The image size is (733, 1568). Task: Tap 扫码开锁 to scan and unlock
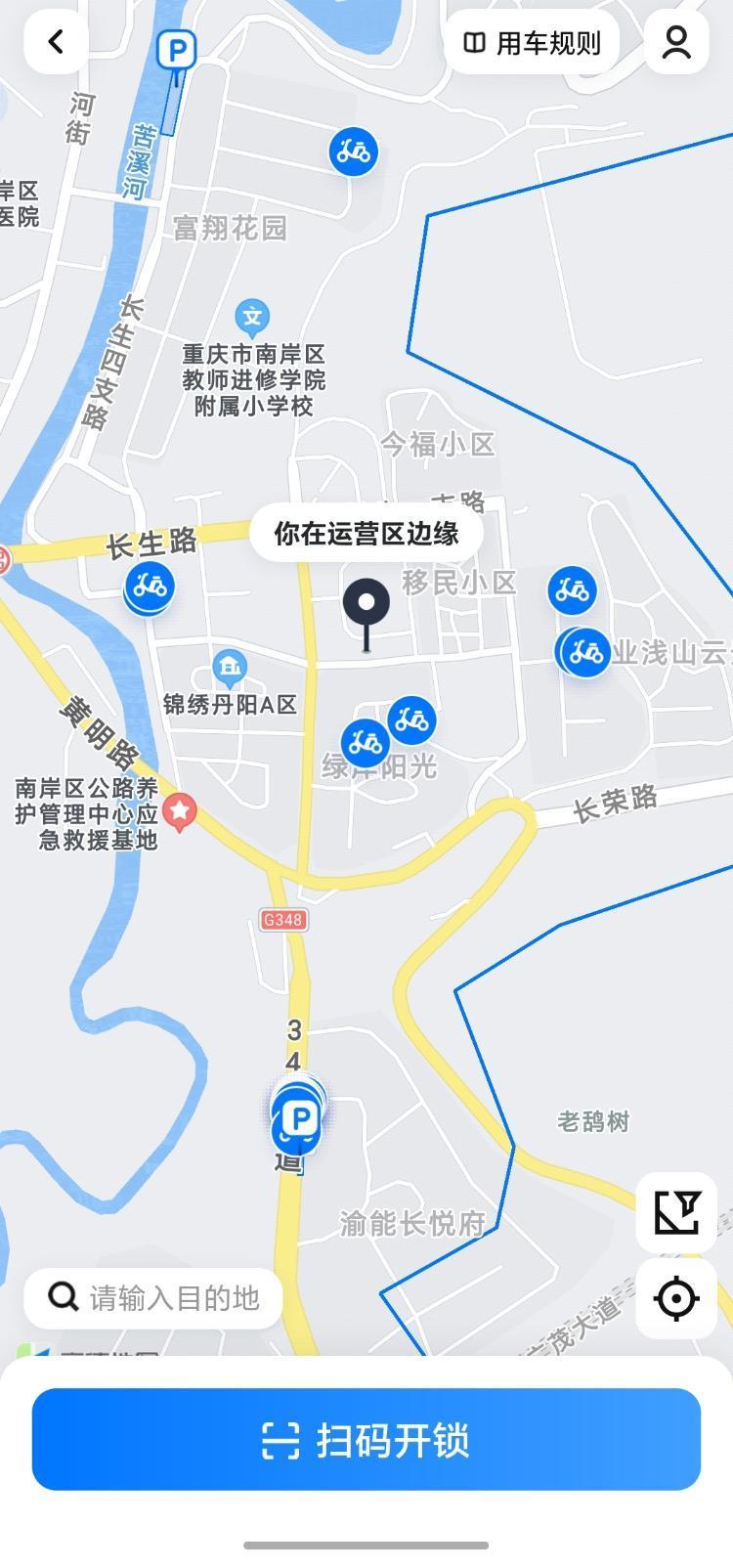click(366, 1439)
